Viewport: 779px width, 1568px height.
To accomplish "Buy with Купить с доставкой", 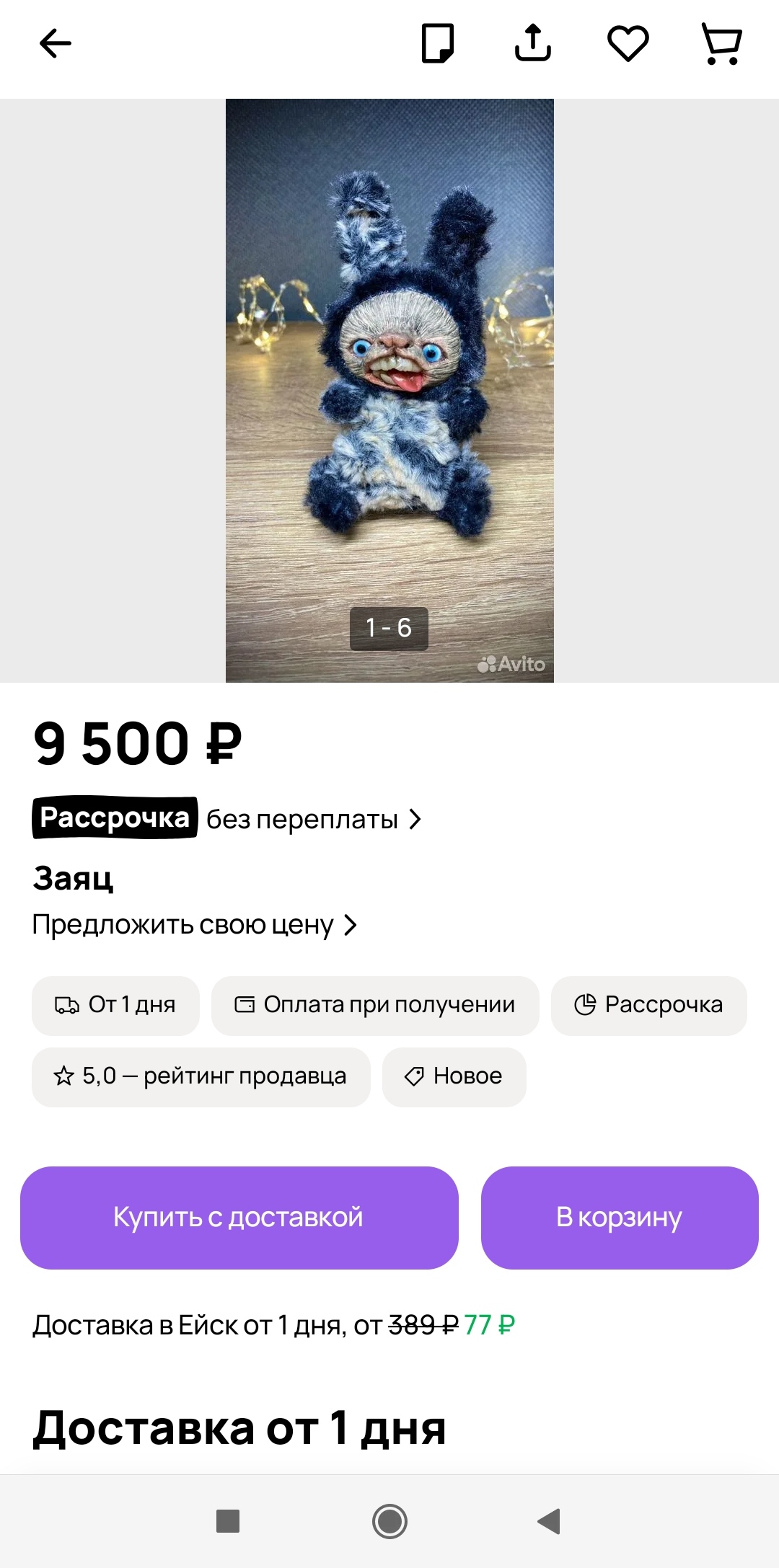I will (239, 1217).
